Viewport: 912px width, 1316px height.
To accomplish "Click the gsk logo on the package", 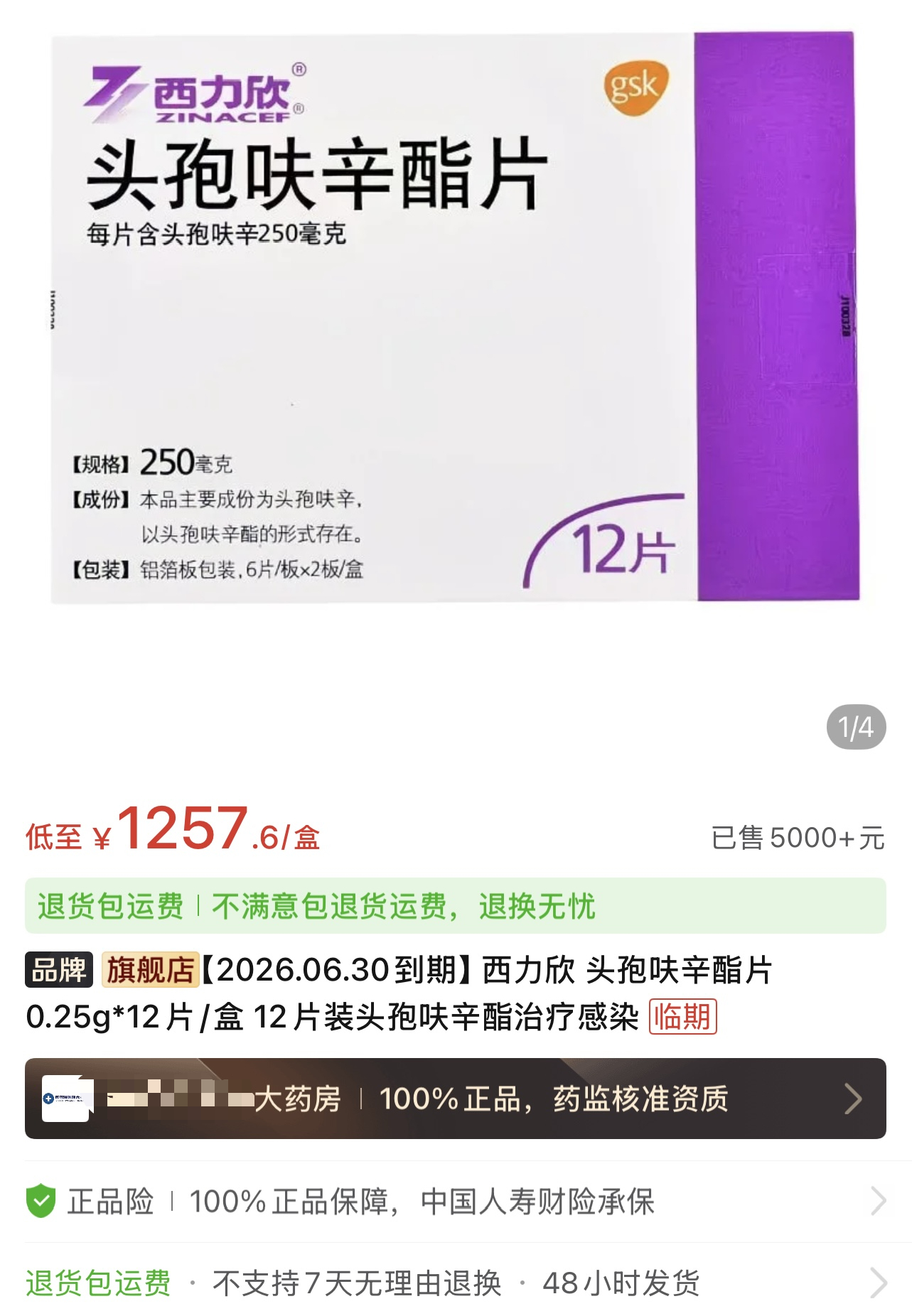I will [635, 87].
